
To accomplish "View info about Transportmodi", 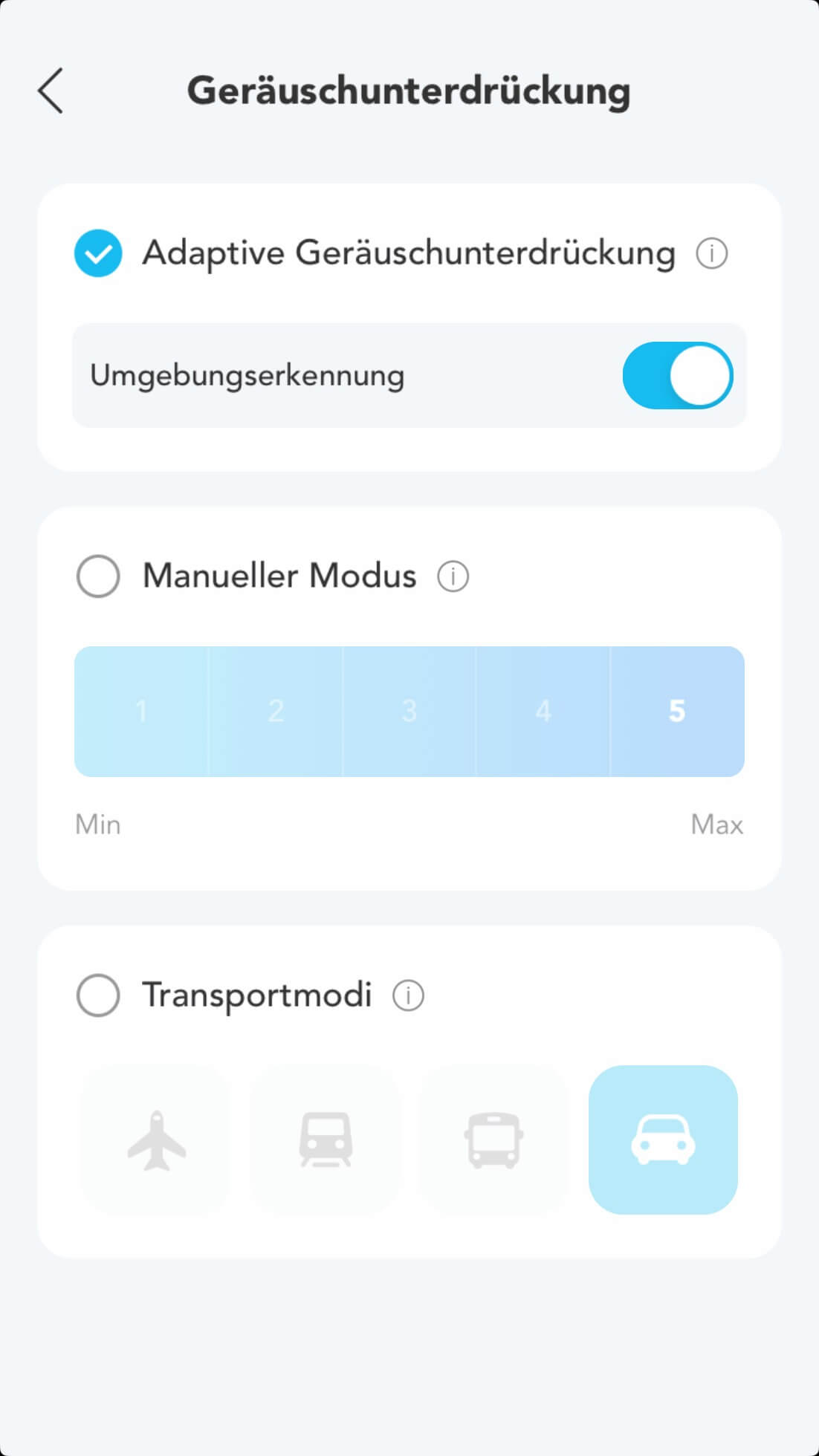I will tap(408, 995).
